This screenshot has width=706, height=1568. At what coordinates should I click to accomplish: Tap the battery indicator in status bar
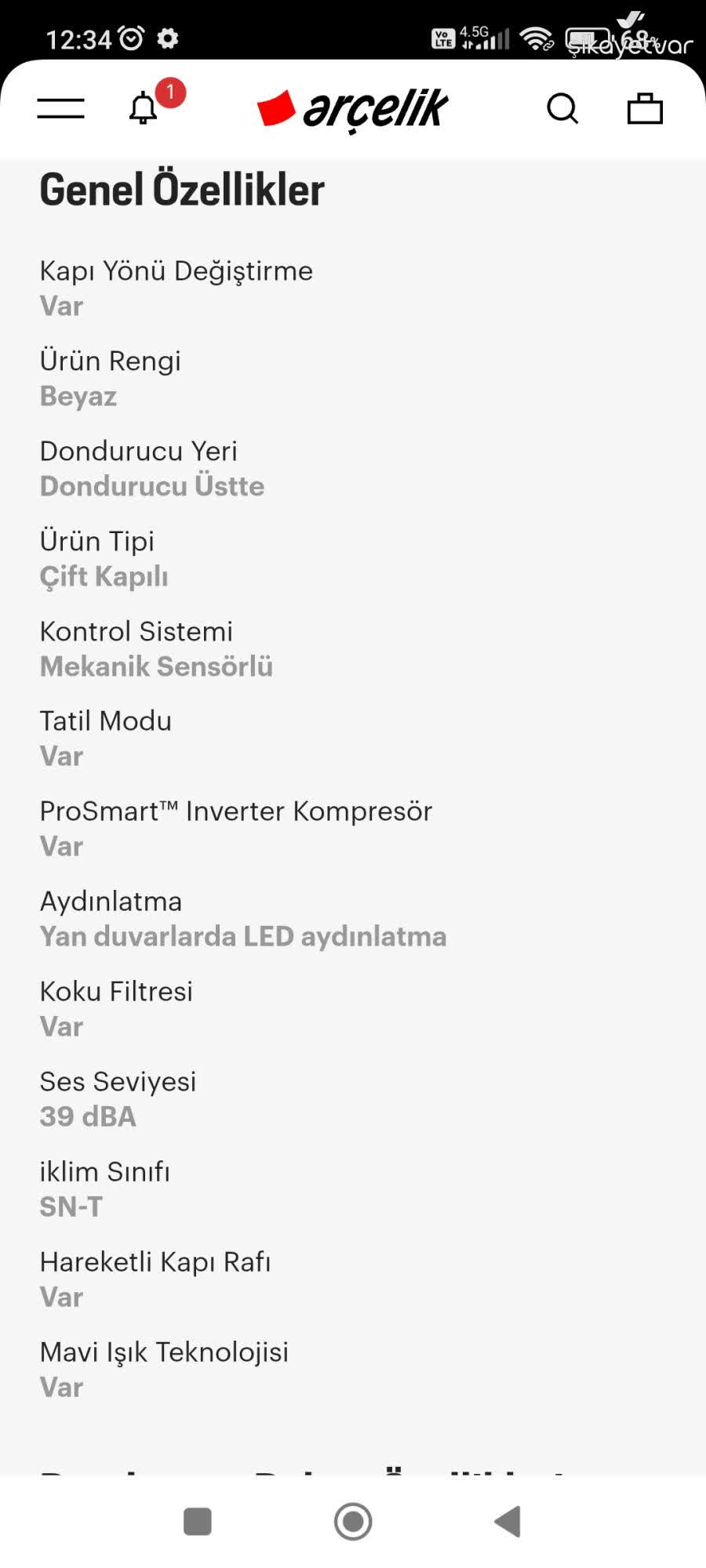tap(591, 38)
